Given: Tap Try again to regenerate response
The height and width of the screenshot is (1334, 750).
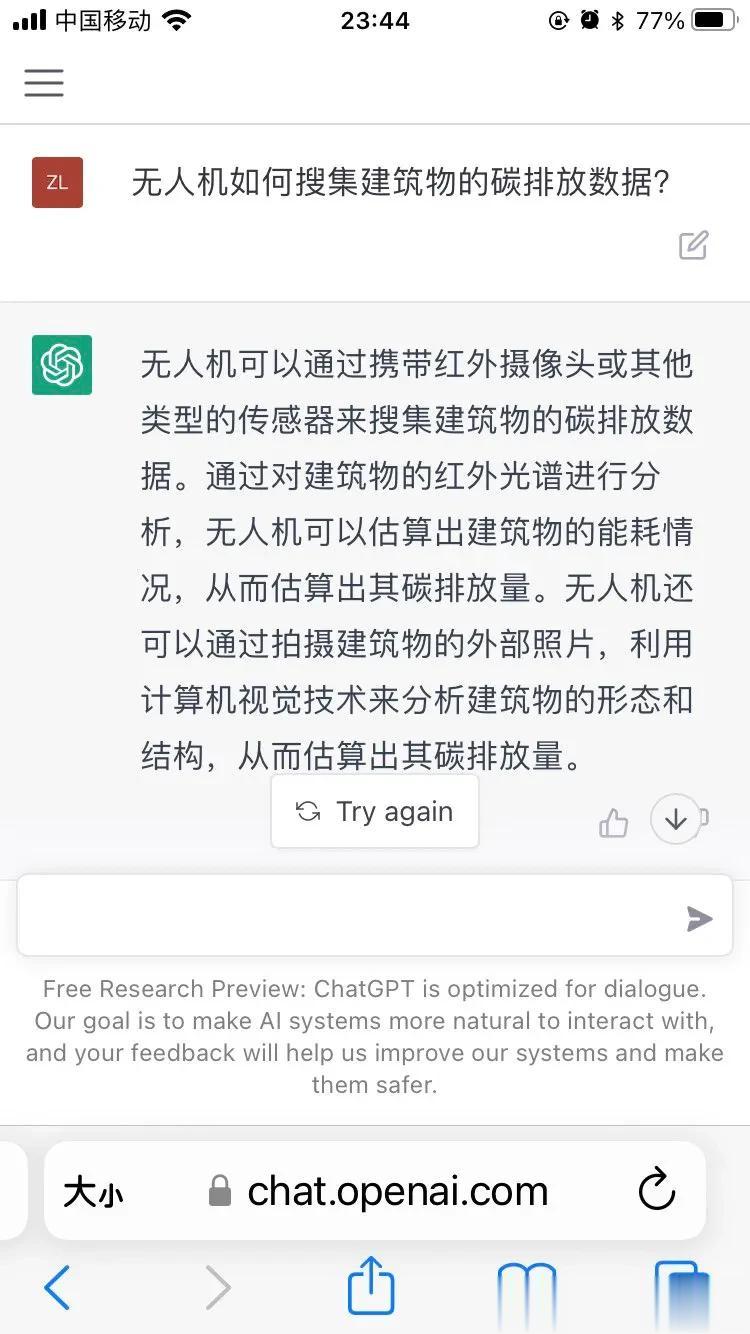Looking at the screenshot, I should [375, 812].
